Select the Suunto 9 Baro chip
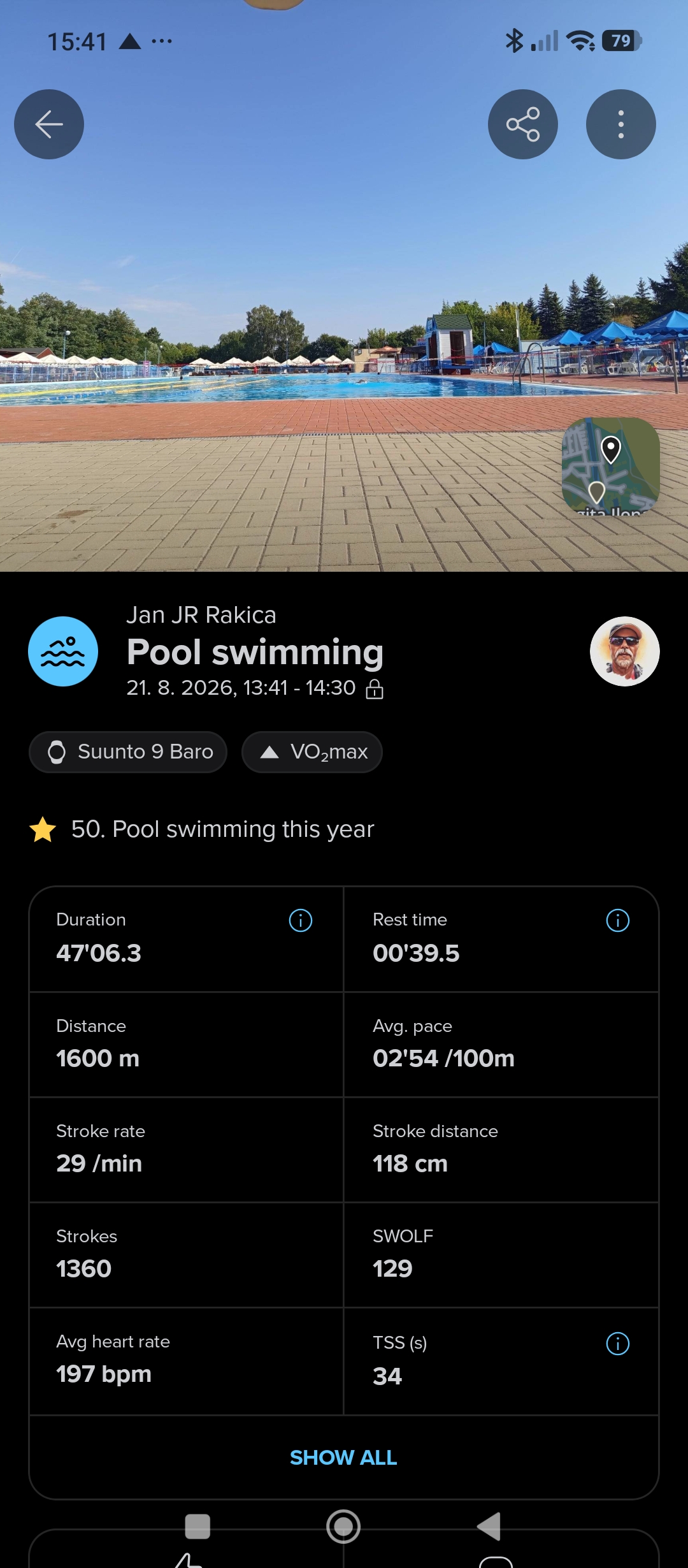The image size is (688, 1568). (128, 752)
